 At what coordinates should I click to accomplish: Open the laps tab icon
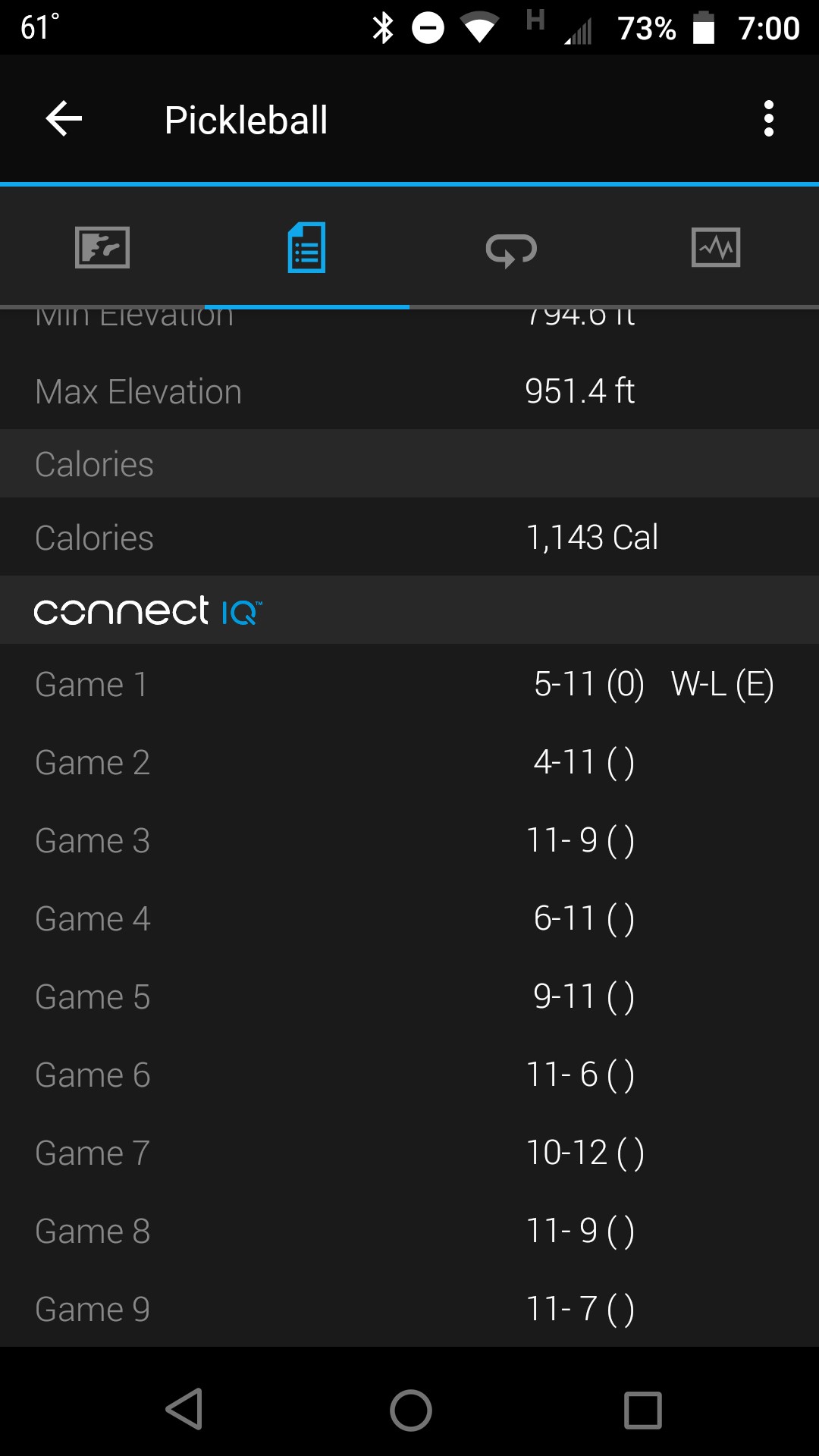512,247
